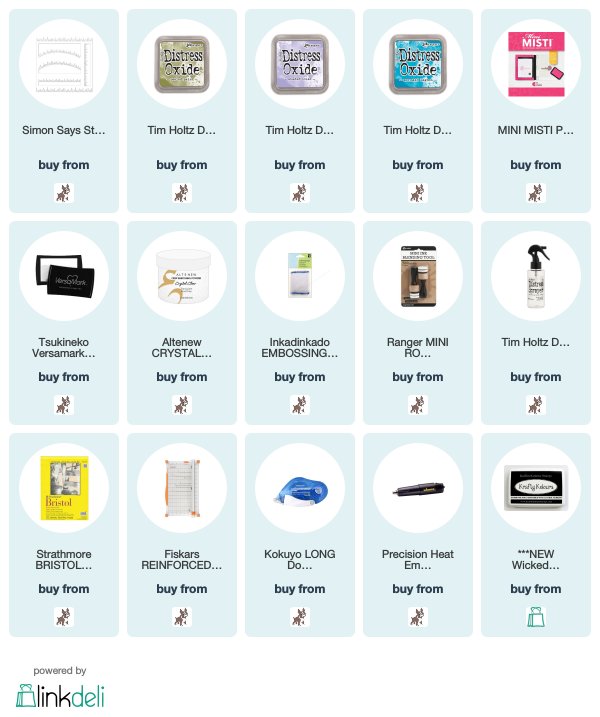Tap the shop icon under ***NEW Wicked
600x717 pixels.
click(535, 617)
